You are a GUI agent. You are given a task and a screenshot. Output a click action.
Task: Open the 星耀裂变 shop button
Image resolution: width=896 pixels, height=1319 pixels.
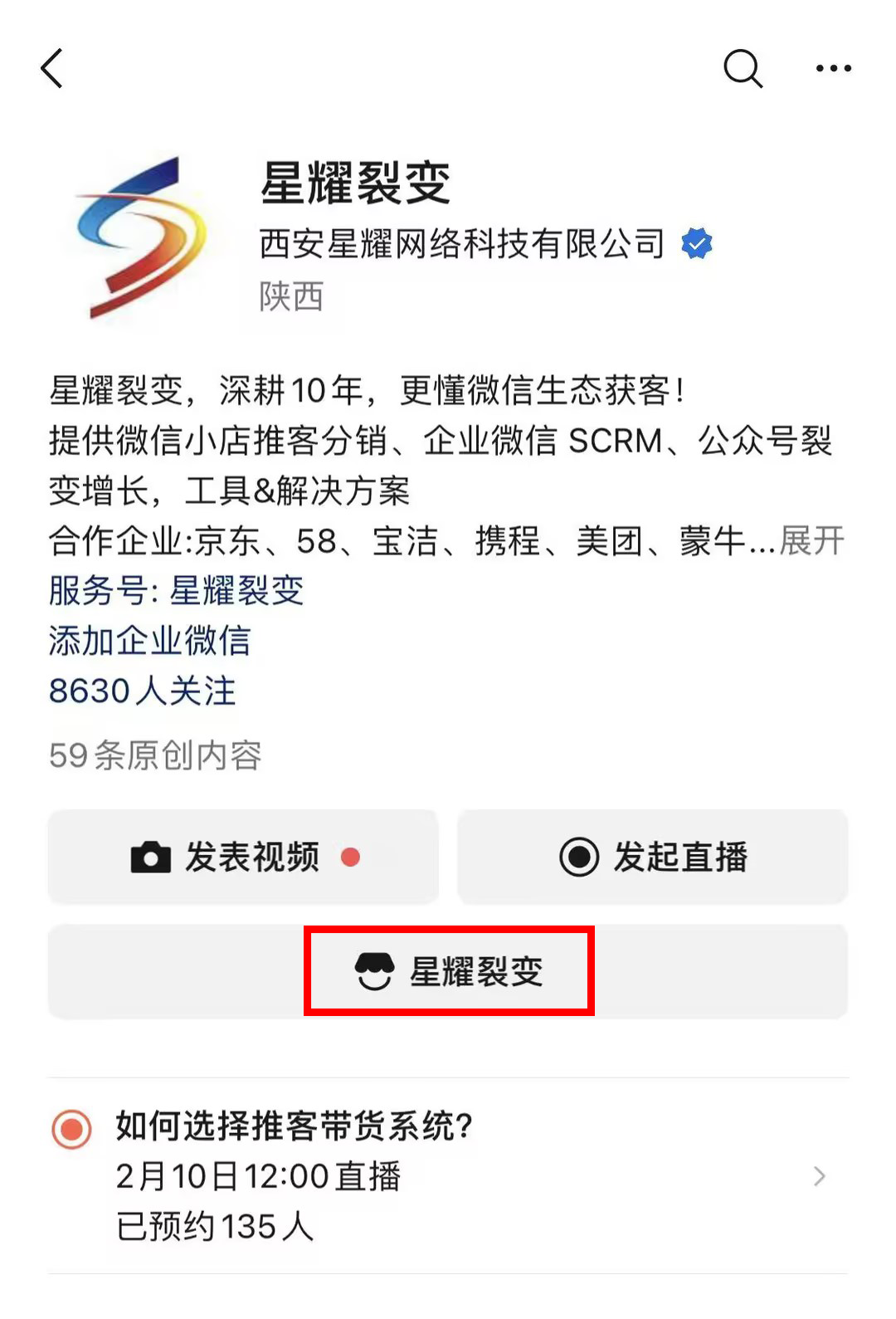[448, 971]
